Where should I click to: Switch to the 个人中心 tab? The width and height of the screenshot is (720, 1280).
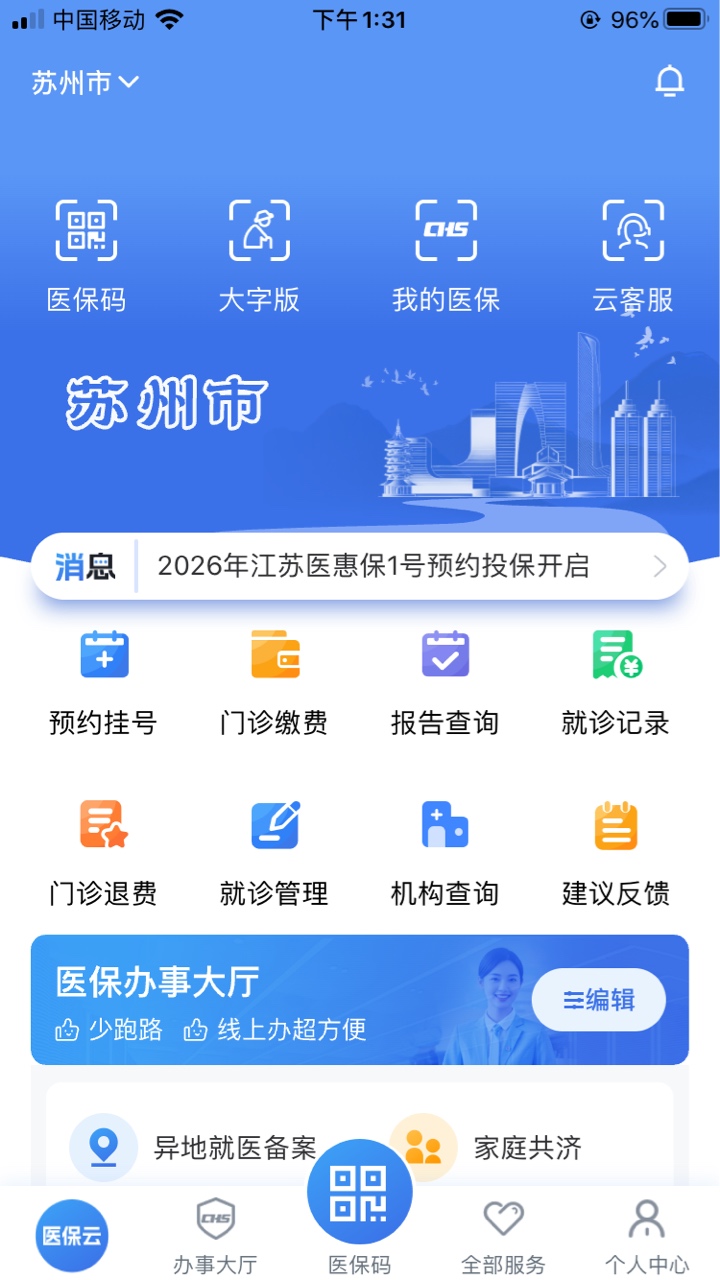tap(647, 1238)
